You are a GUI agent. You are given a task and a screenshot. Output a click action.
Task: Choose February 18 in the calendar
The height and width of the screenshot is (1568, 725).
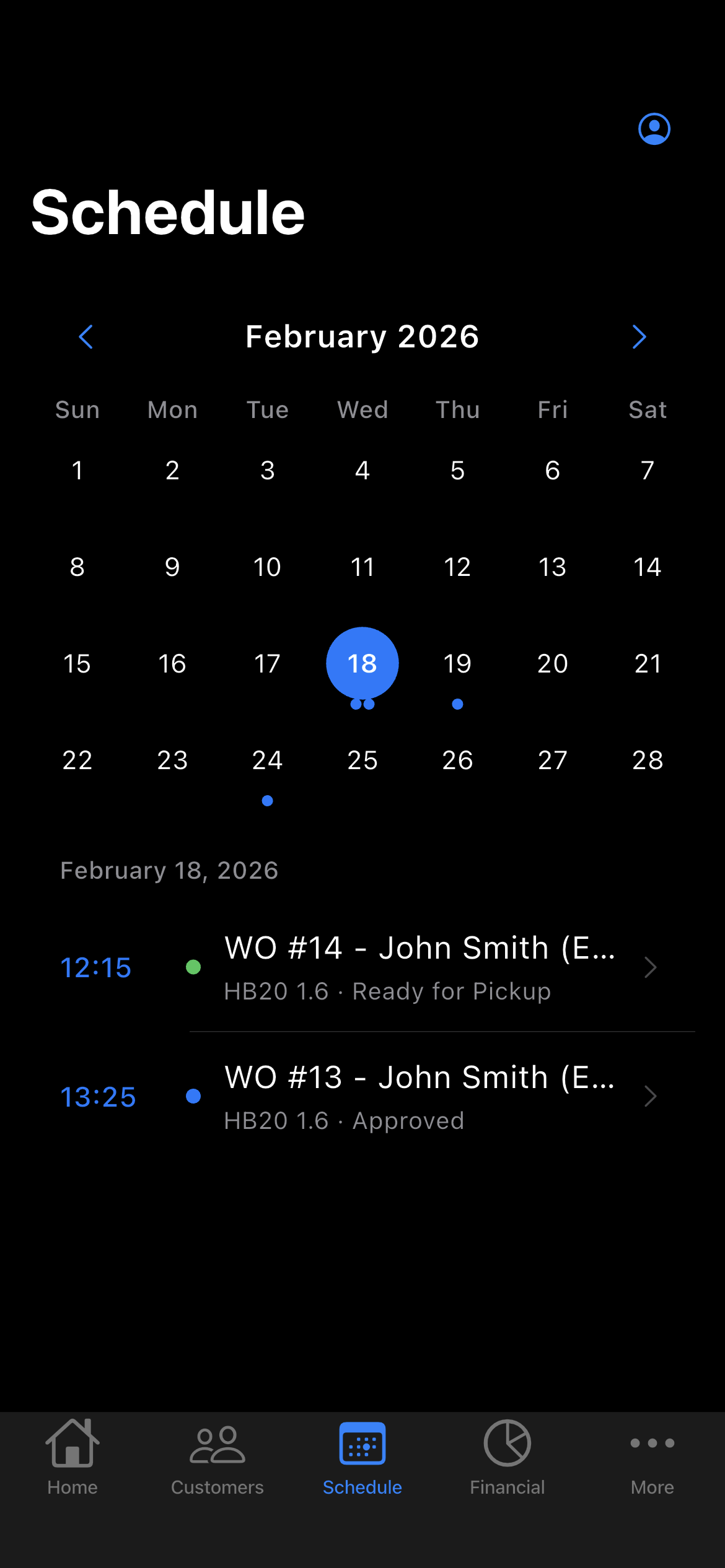[x=362, y=664]
